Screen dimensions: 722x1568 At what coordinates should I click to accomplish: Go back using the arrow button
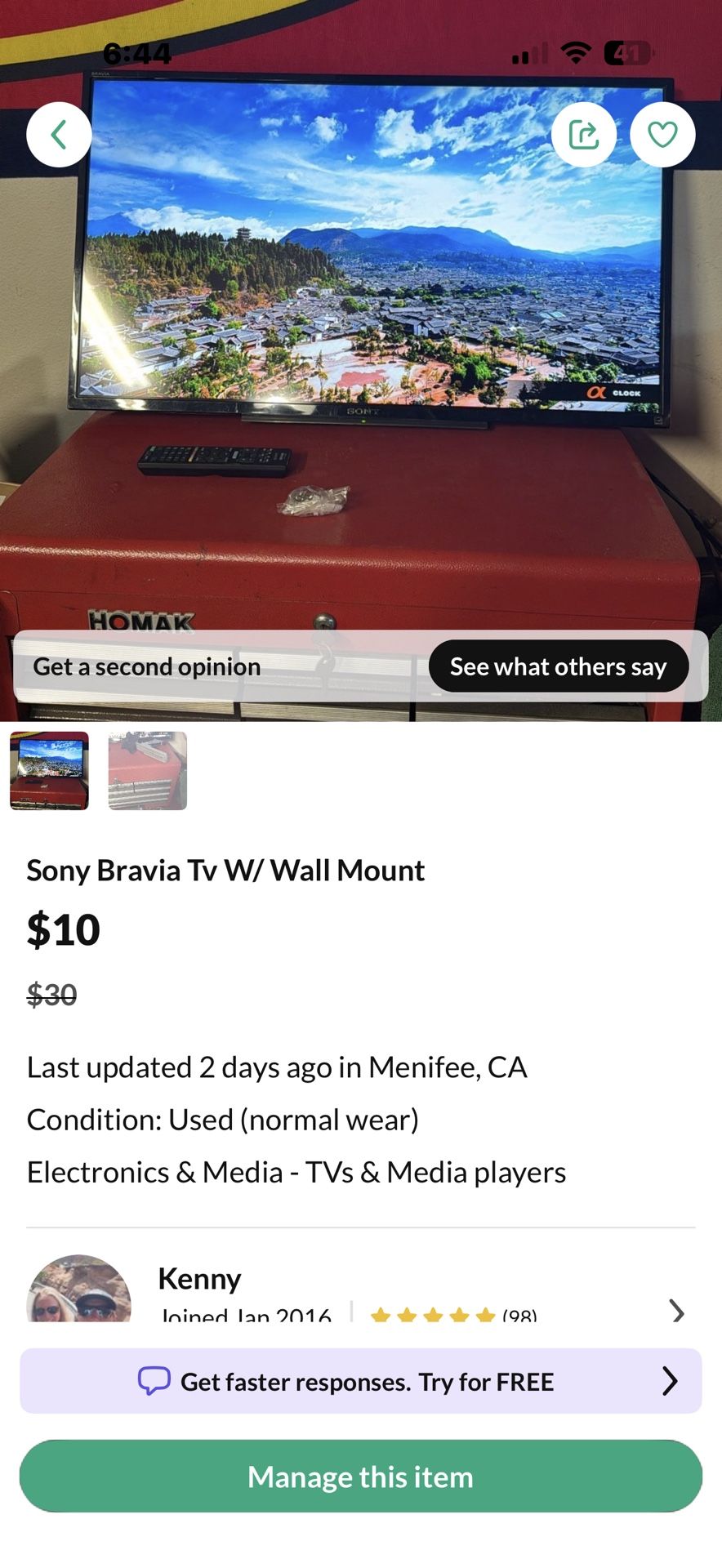point(59,135)
